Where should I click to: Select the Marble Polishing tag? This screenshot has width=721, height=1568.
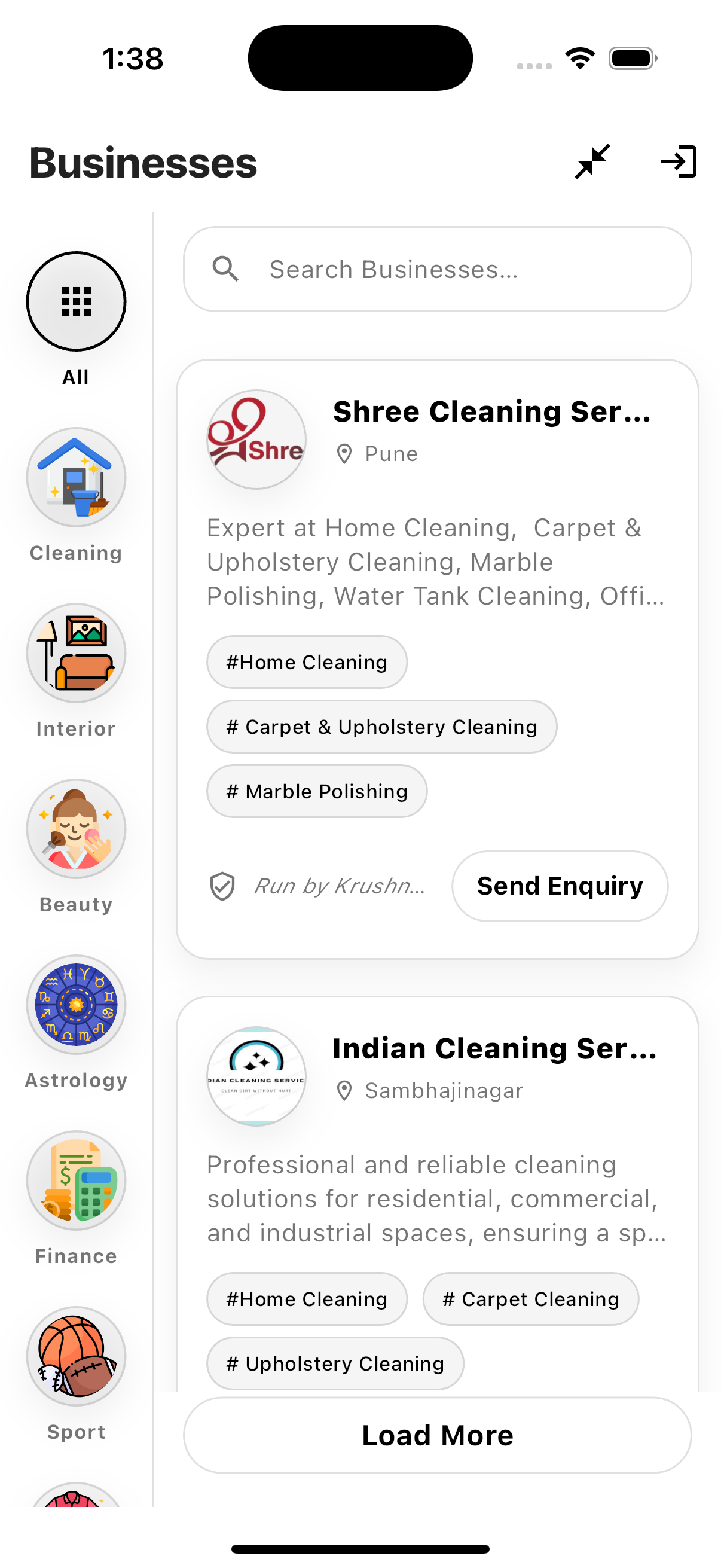tap(316, 791)
